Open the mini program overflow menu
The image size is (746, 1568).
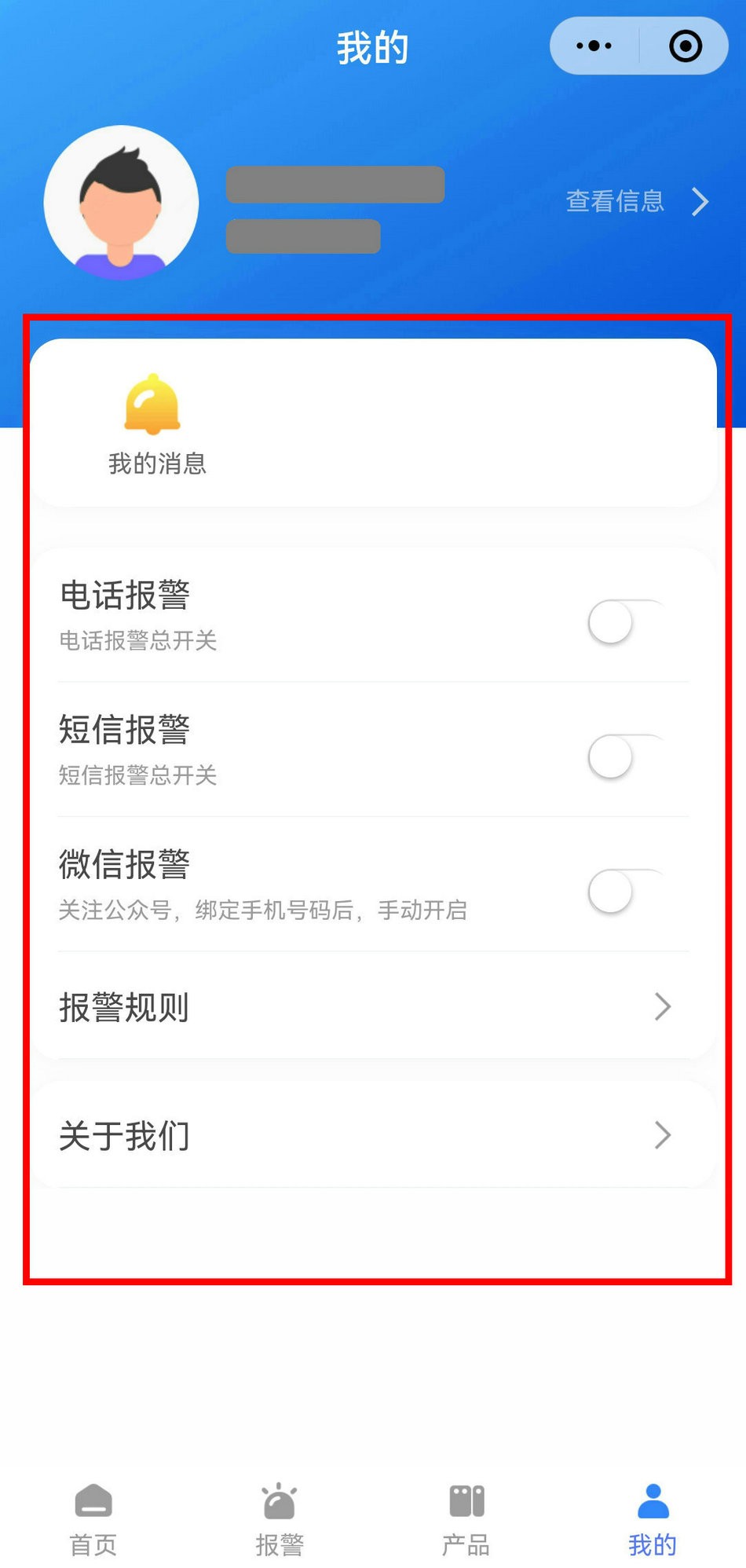point(594,46)
